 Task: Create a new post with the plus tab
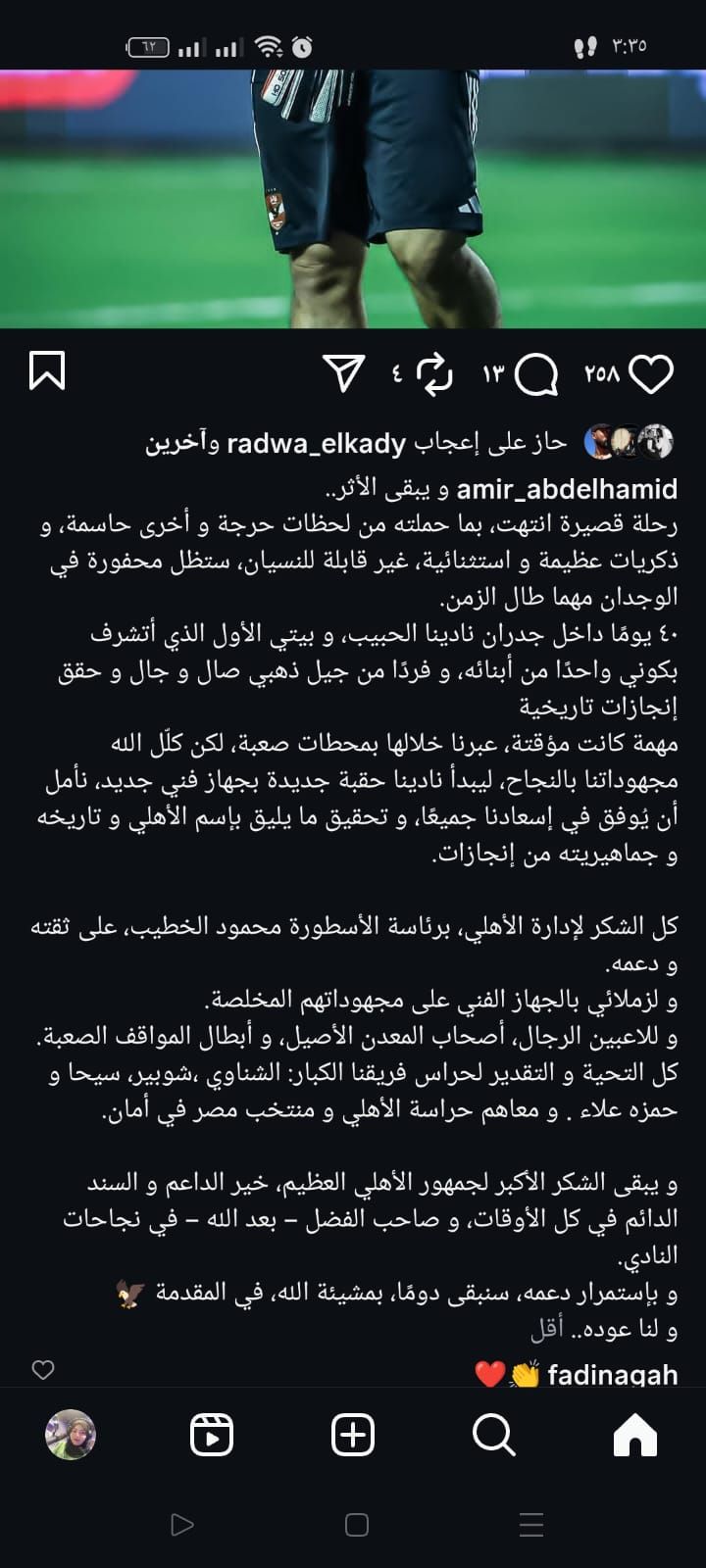point(353,1436)
